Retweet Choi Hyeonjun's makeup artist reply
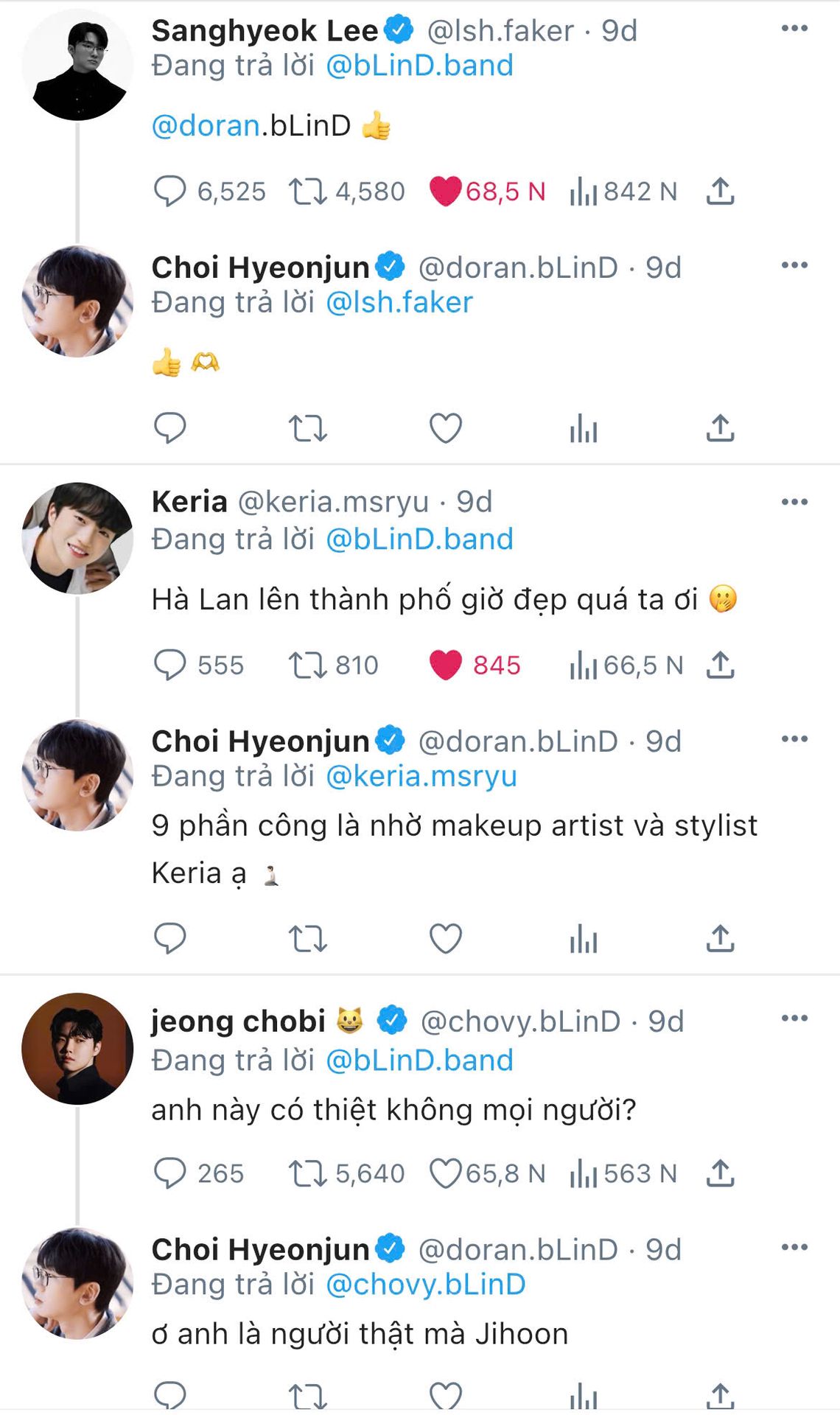 (x=307, y=940)
